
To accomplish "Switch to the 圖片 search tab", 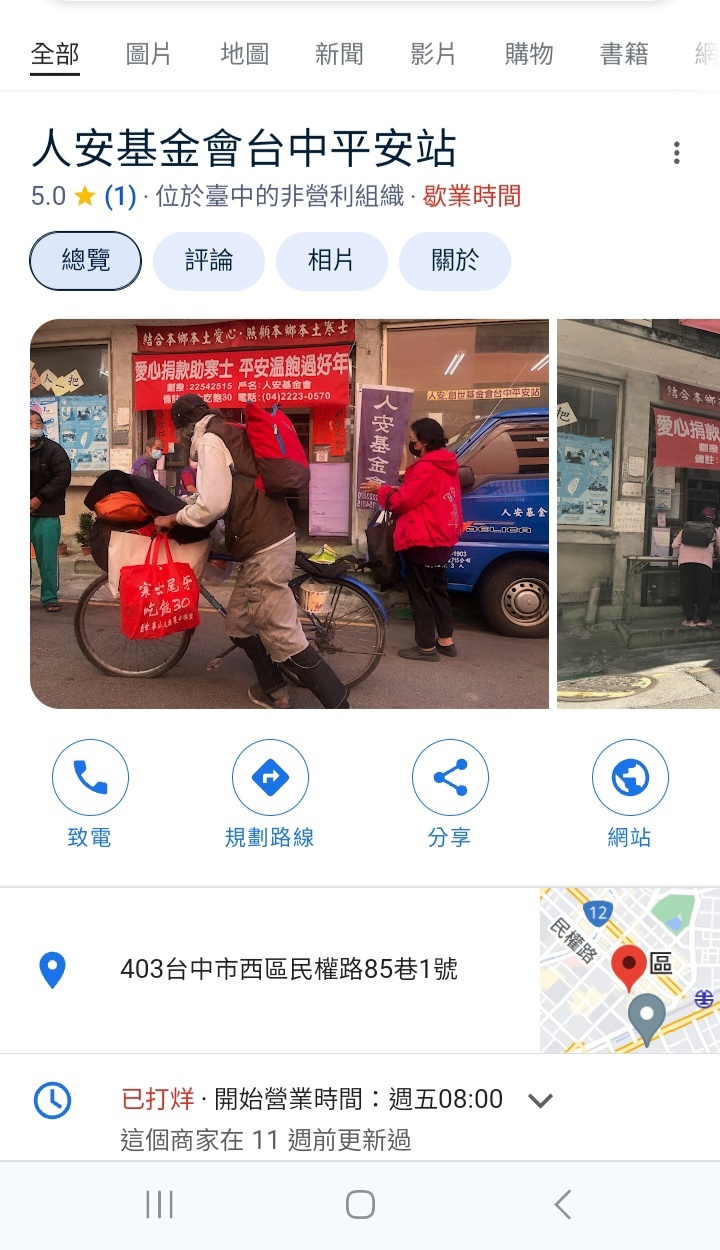I will [149, 54].
